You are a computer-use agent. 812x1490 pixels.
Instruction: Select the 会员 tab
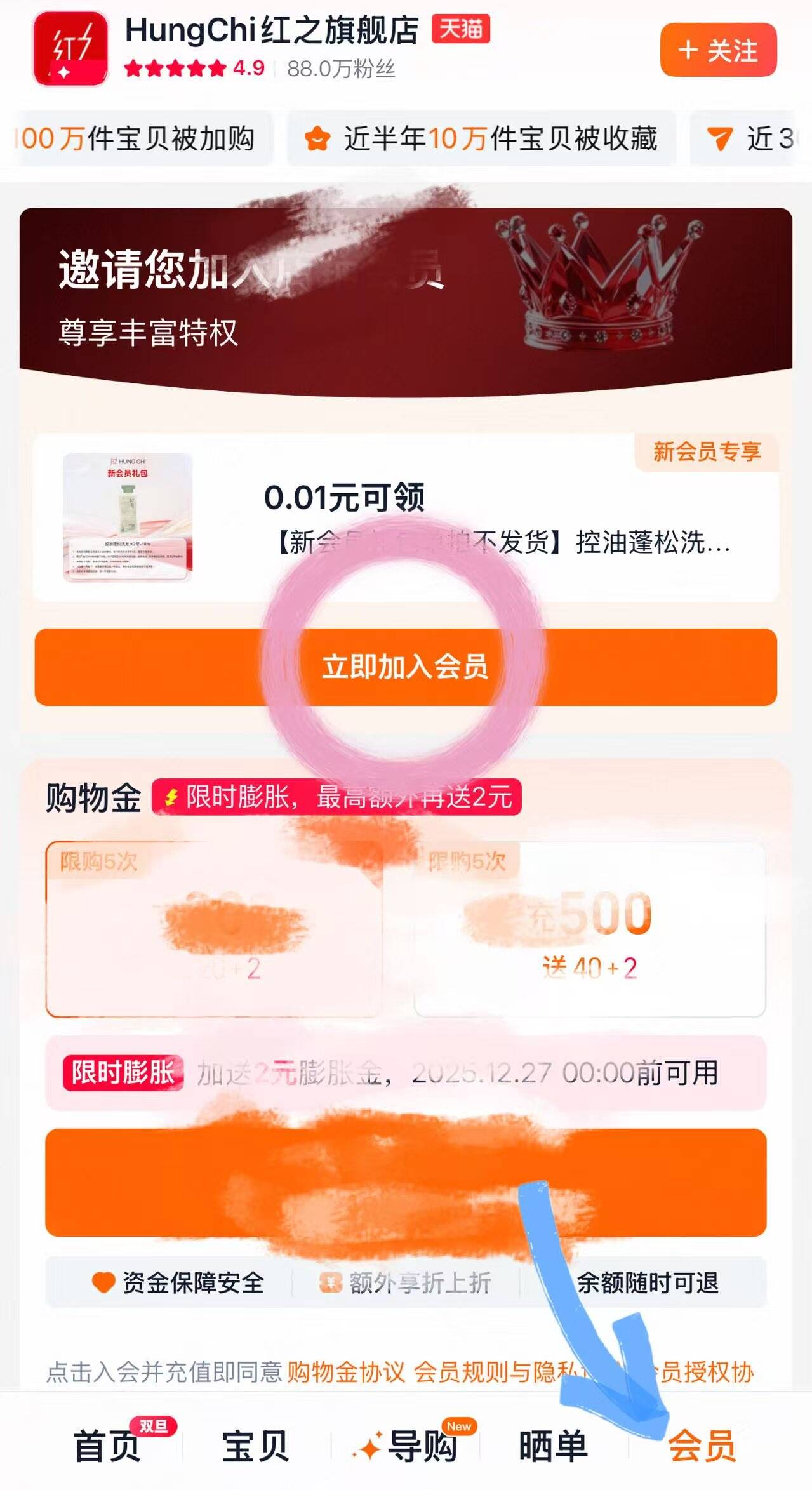point(702,1447)
